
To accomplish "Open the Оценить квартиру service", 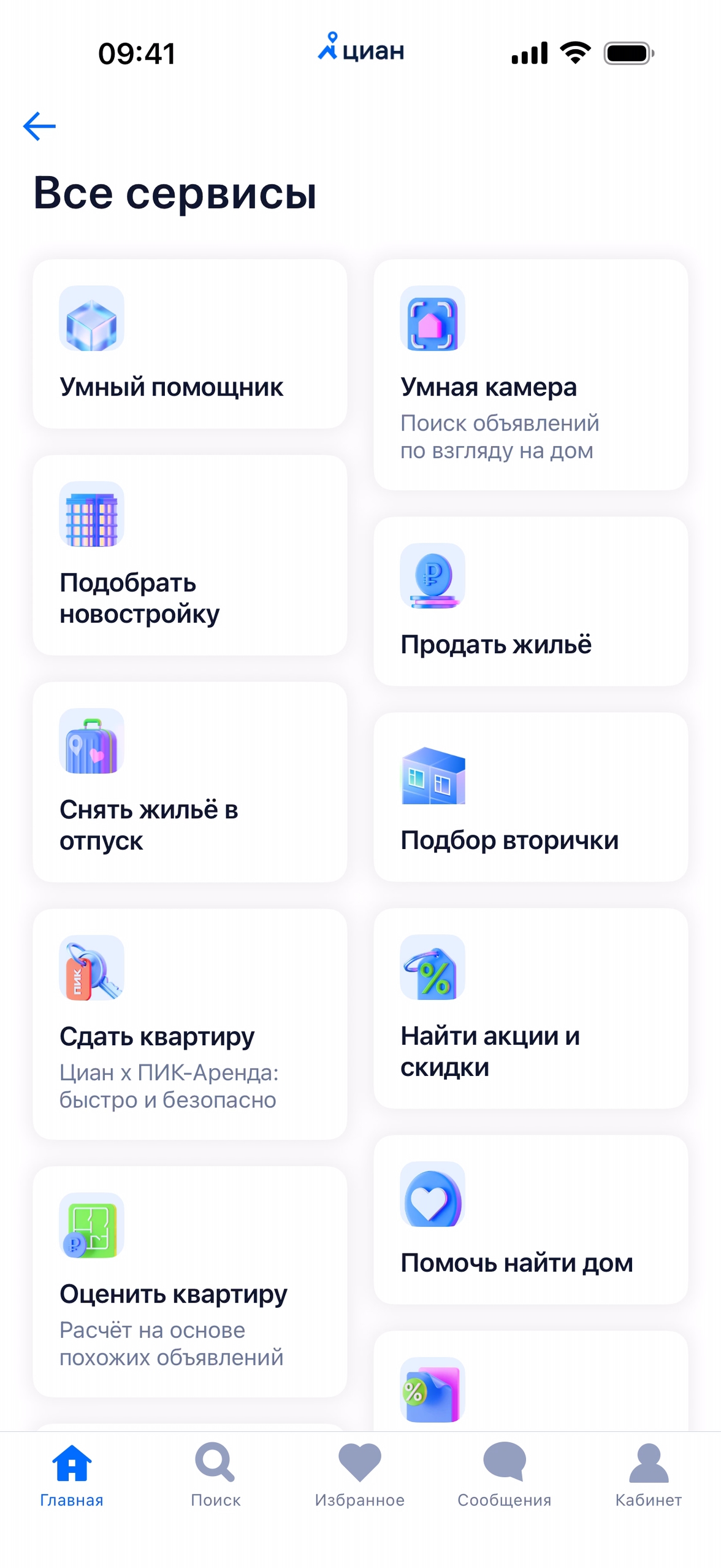I will (x=189, y=1281).
